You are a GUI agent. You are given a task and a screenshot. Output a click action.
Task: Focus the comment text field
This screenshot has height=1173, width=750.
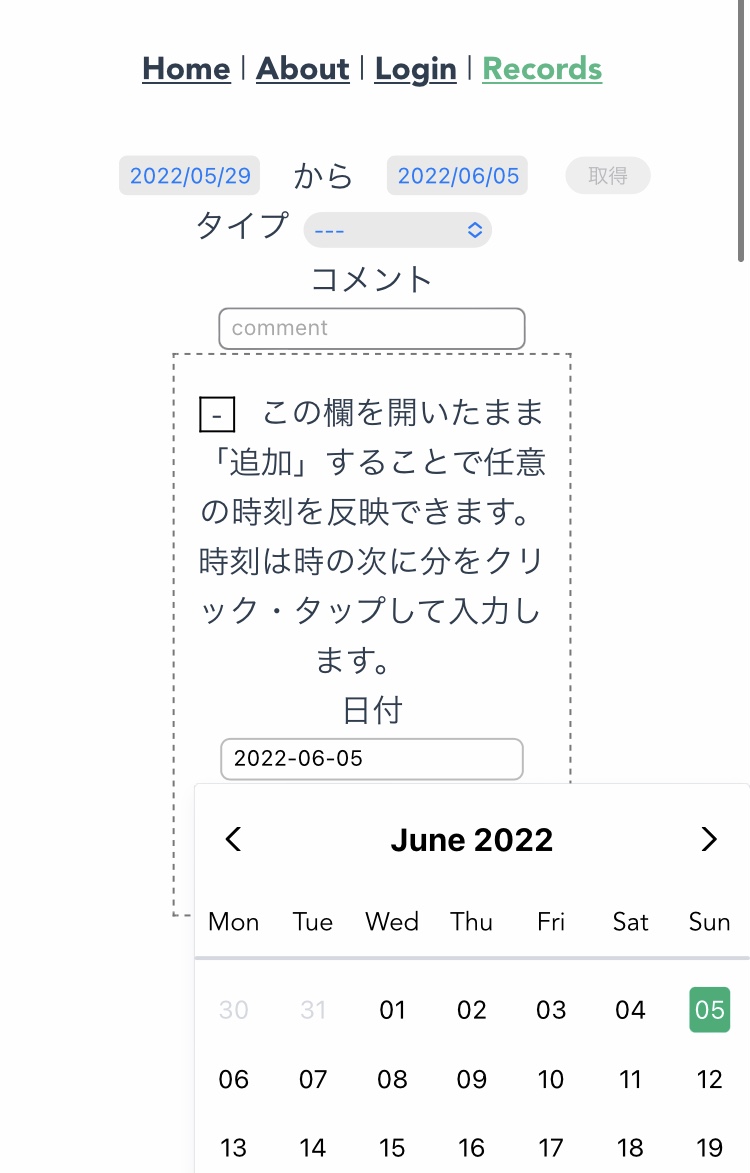(x=371, y=328)
